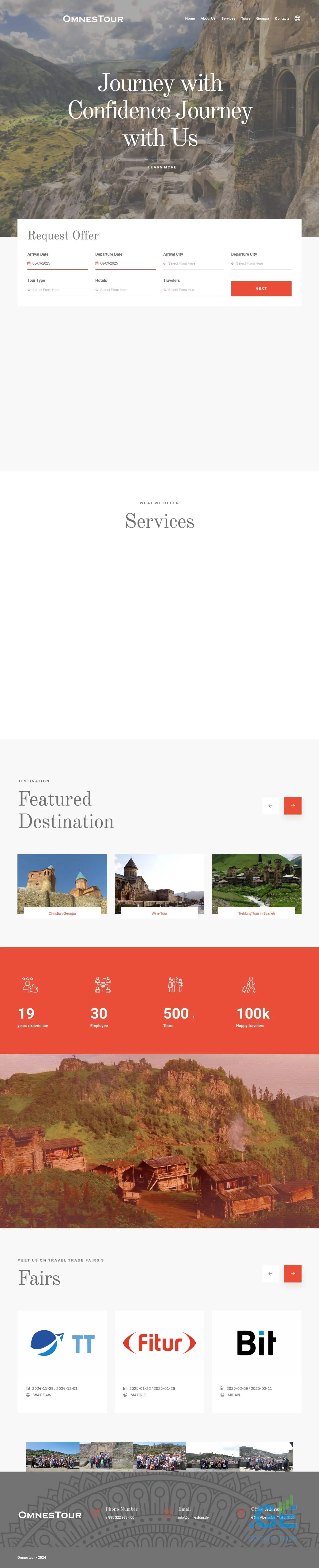Show previous Featured Destination slide

click(x=270, y=805)
